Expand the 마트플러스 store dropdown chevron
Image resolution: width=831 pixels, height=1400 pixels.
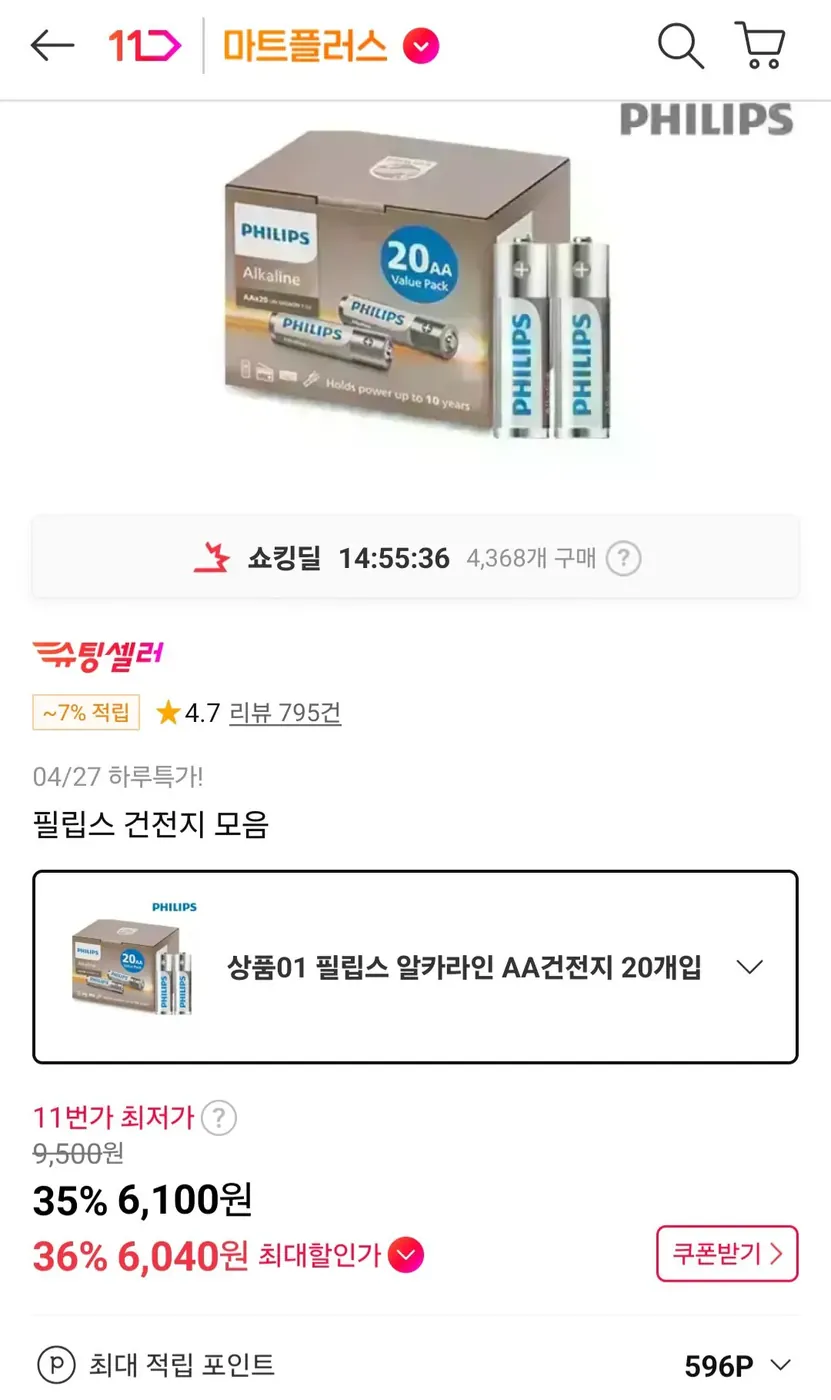click(421, 46)
